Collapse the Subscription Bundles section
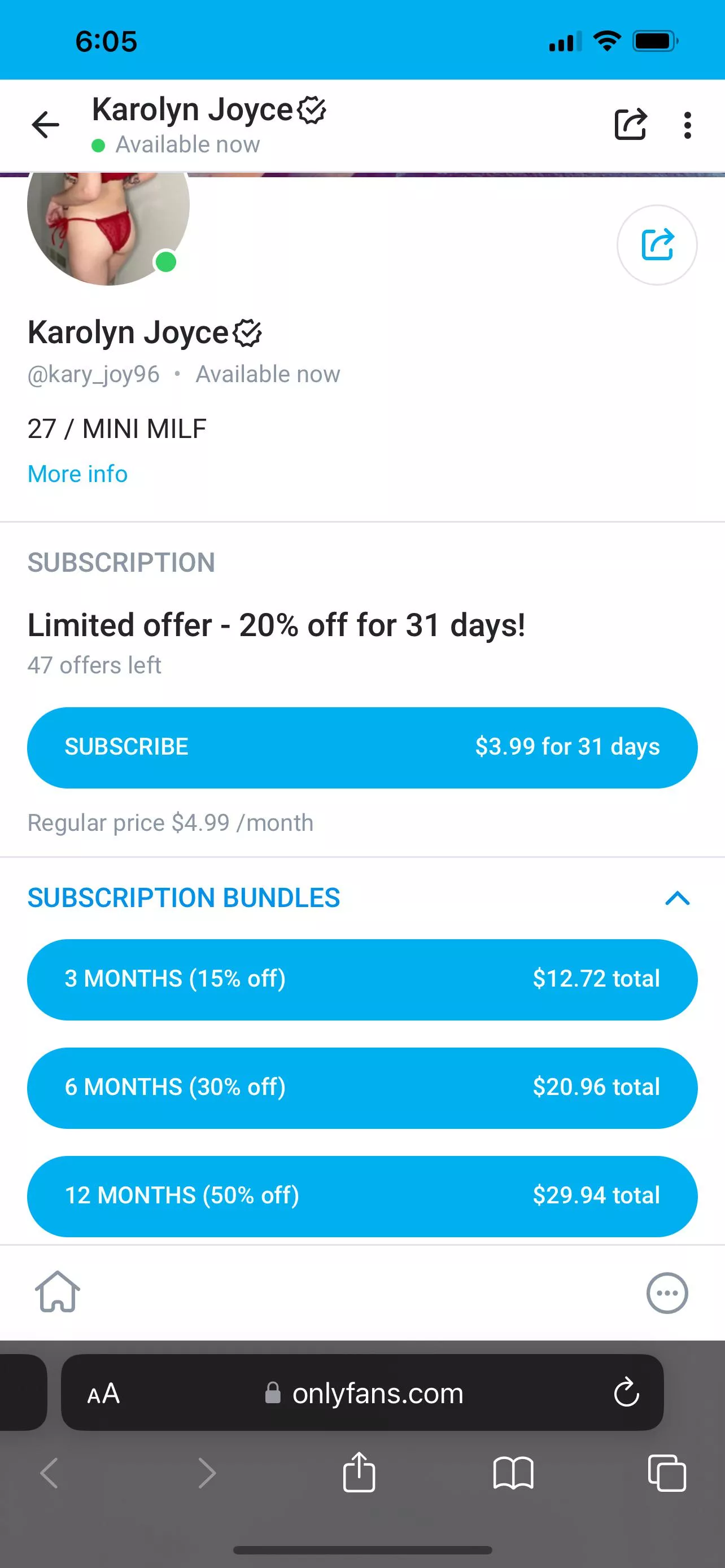Image resolution: width=725 pixels, height=1568 pixels. pyautogui.click(x=678, y=899)
